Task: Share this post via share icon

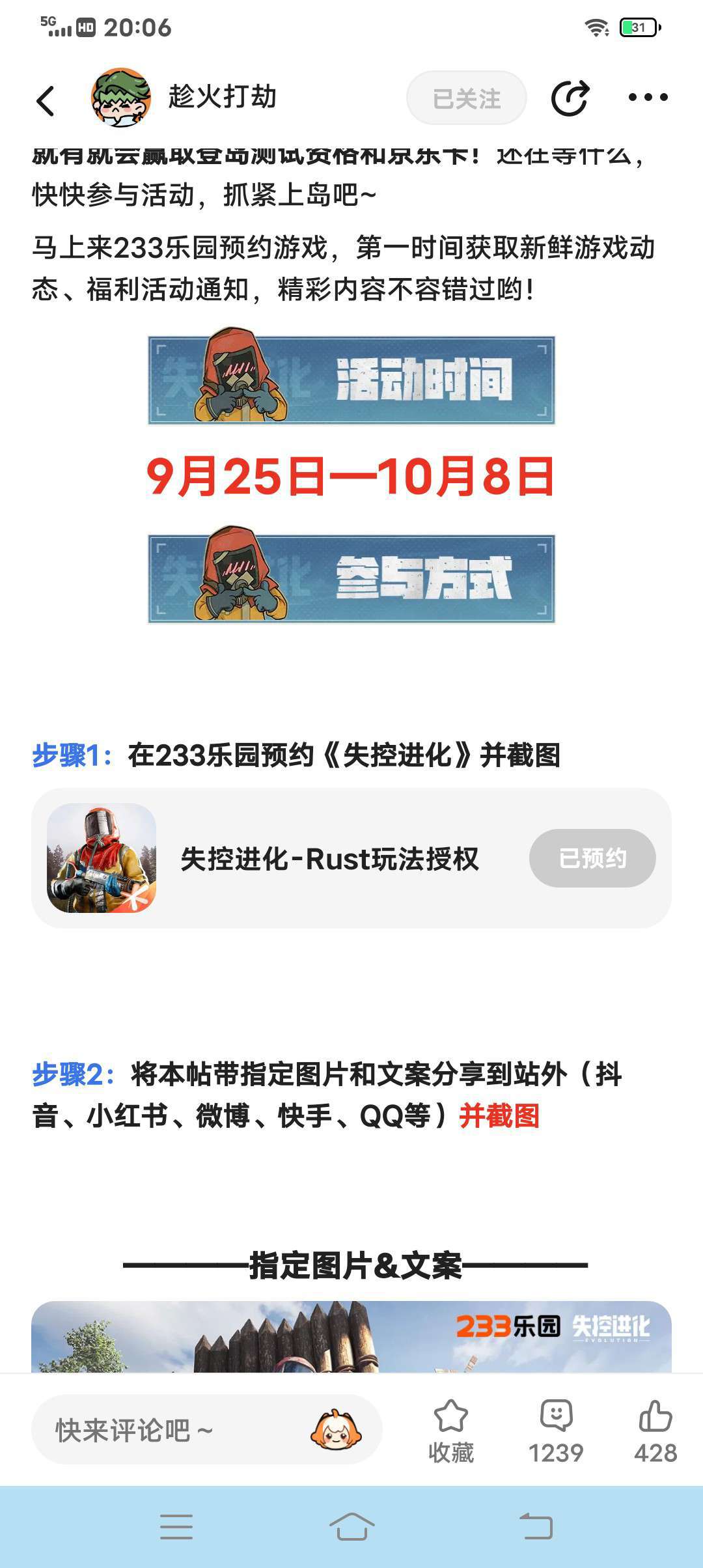Action: (570, 98)
